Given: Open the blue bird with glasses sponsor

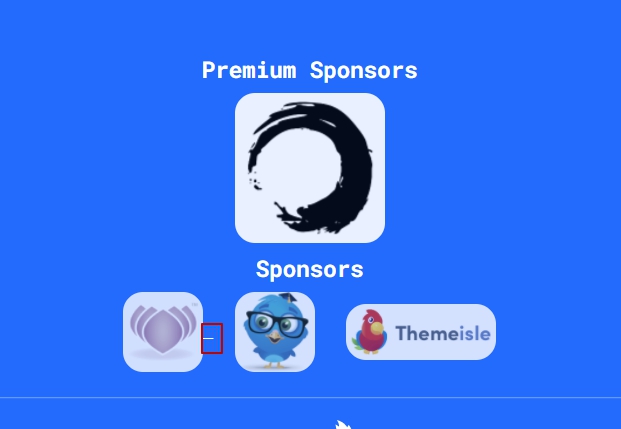Looking at the screenshot, I should tap(275, 332).
